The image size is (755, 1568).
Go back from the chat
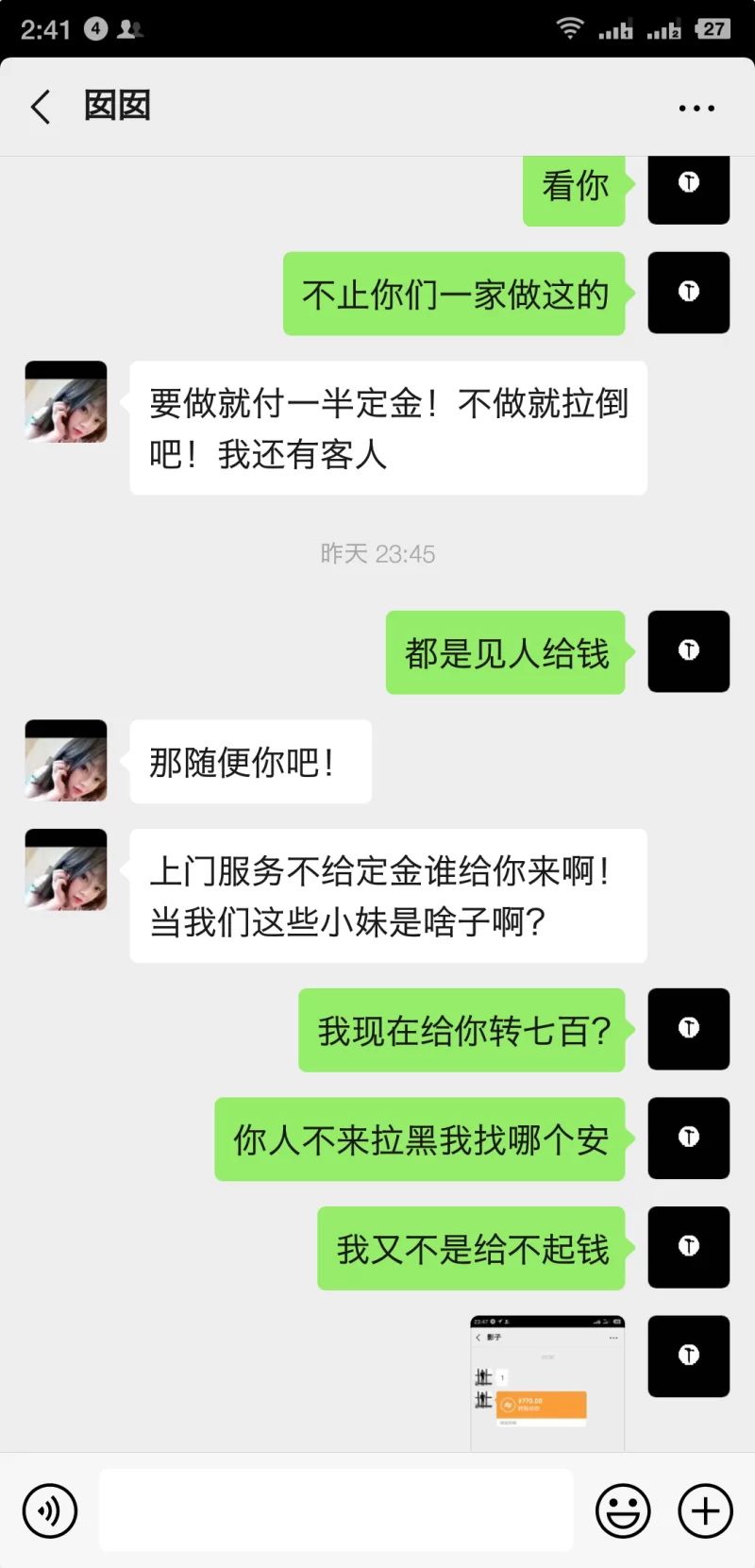(x=41, y=107)
